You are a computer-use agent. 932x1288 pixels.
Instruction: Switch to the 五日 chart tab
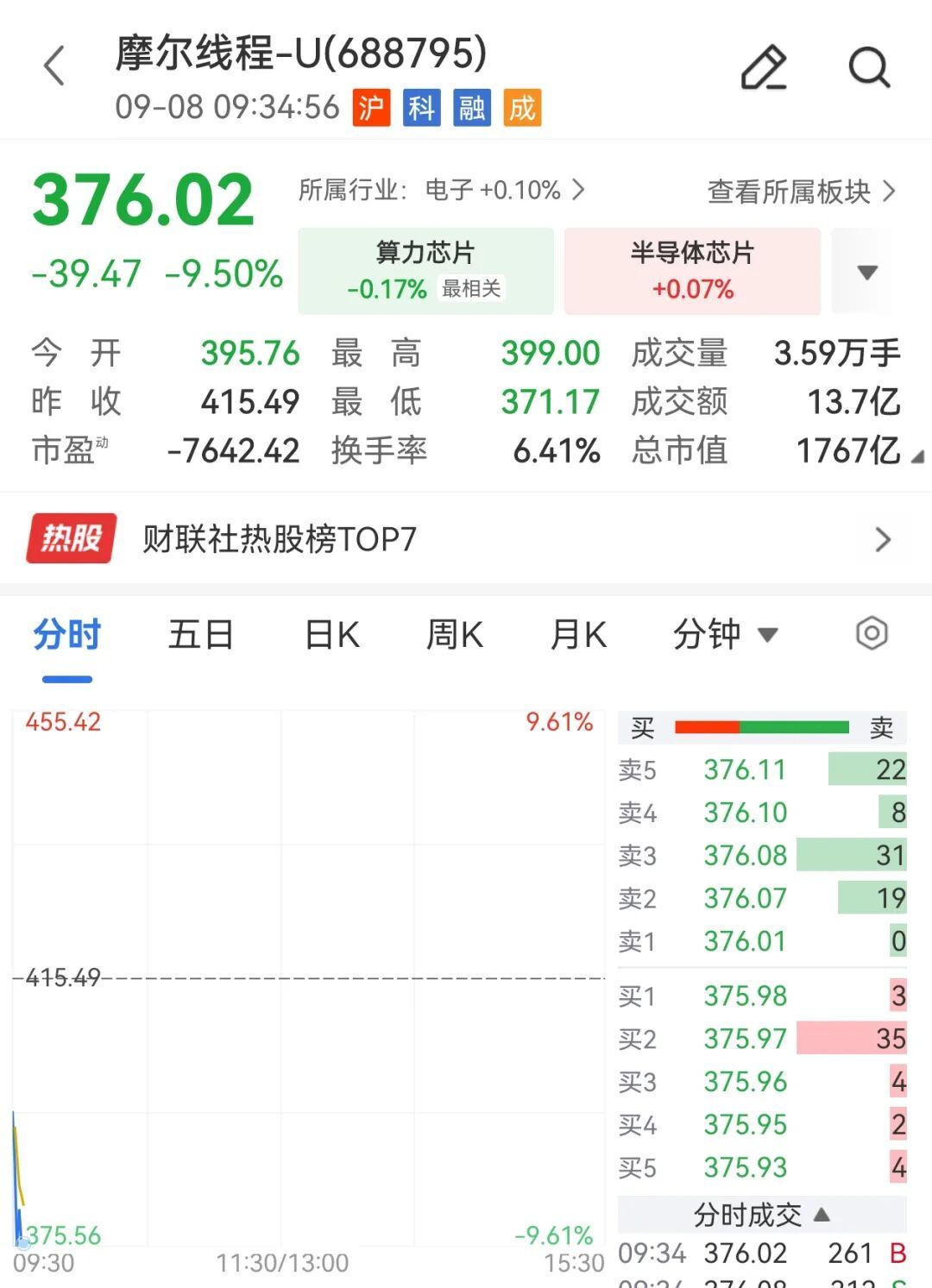[200, 635]
